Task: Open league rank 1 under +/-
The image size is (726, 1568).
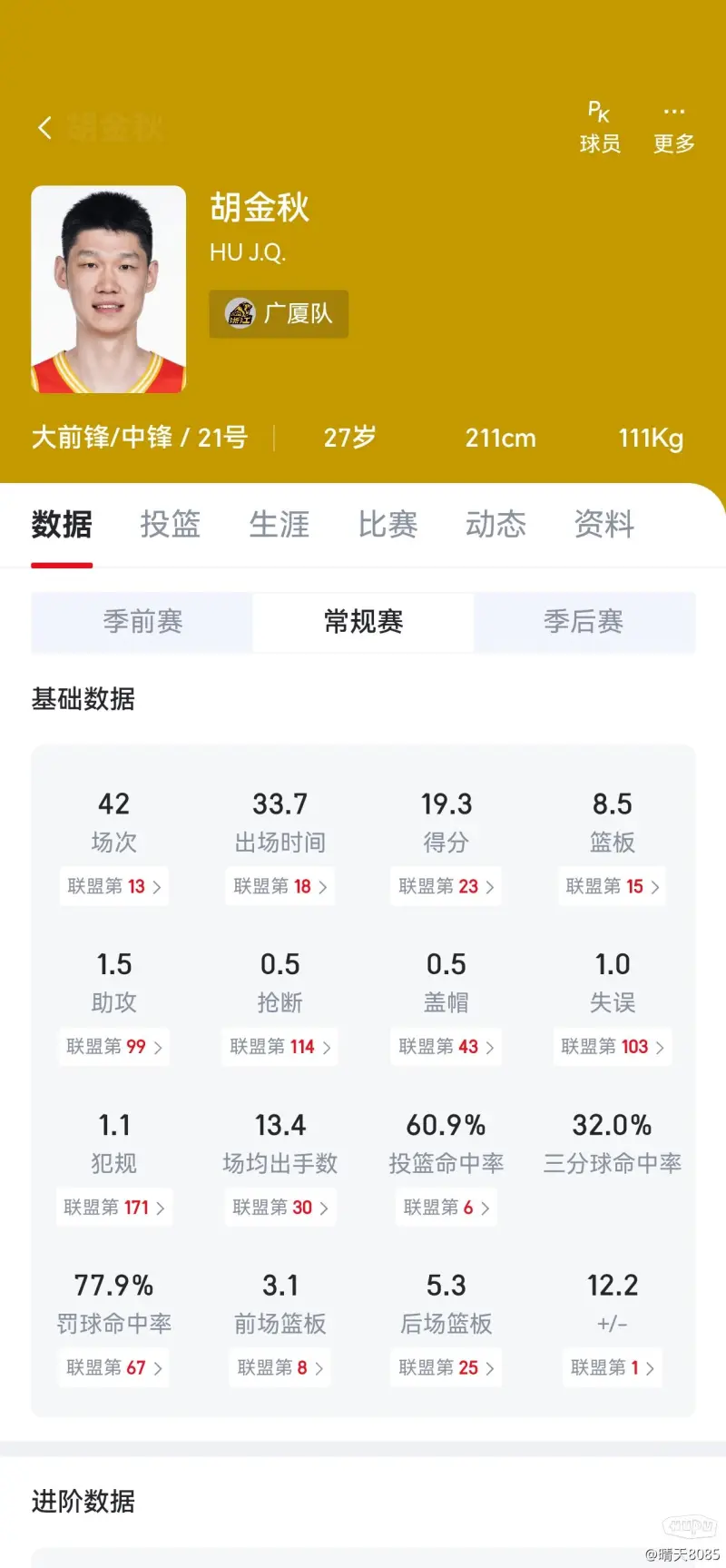Action: [x=613, y=1367]
